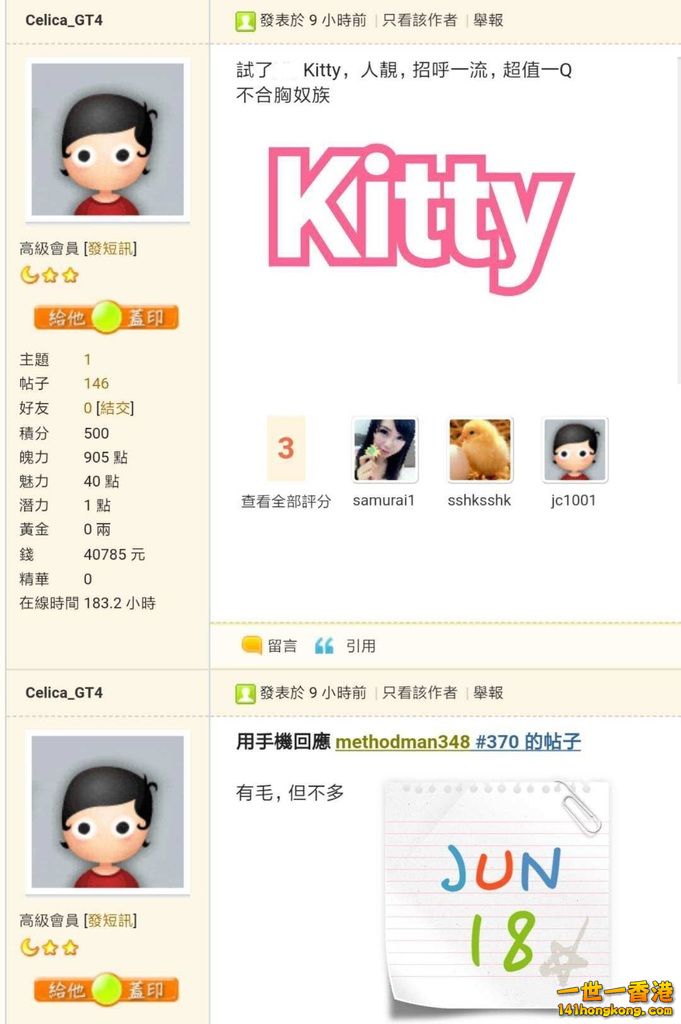The height and width of the screenshot is (1024, 681).
Task: Open sshksshk's chick avatar
Action: 479,450
